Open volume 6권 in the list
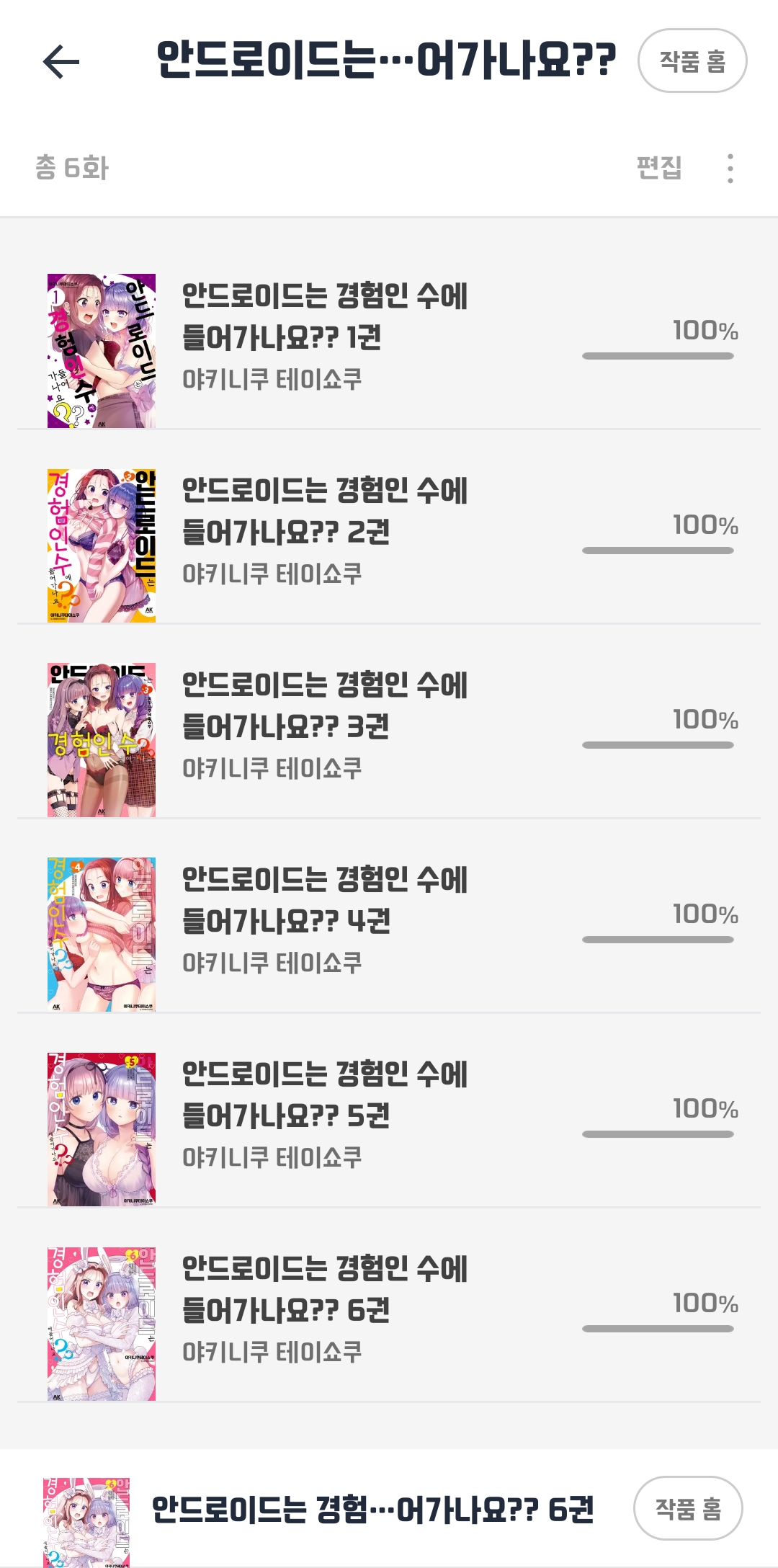This screenshot has width=778, height=1568. coord(324,1309)
